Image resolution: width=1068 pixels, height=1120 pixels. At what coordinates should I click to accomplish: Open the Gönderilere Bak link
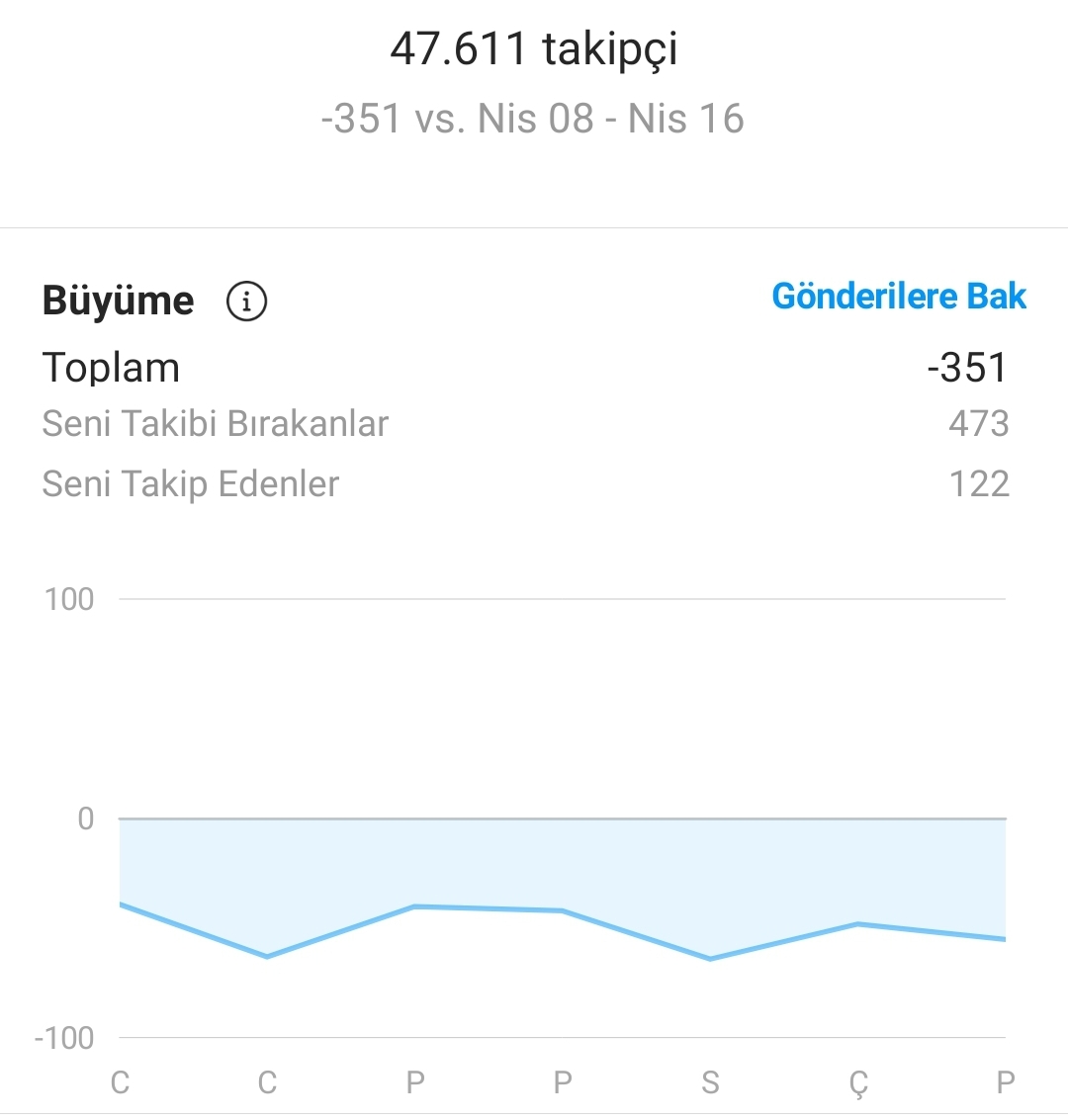pyautogui.click(x=899, y=297)
